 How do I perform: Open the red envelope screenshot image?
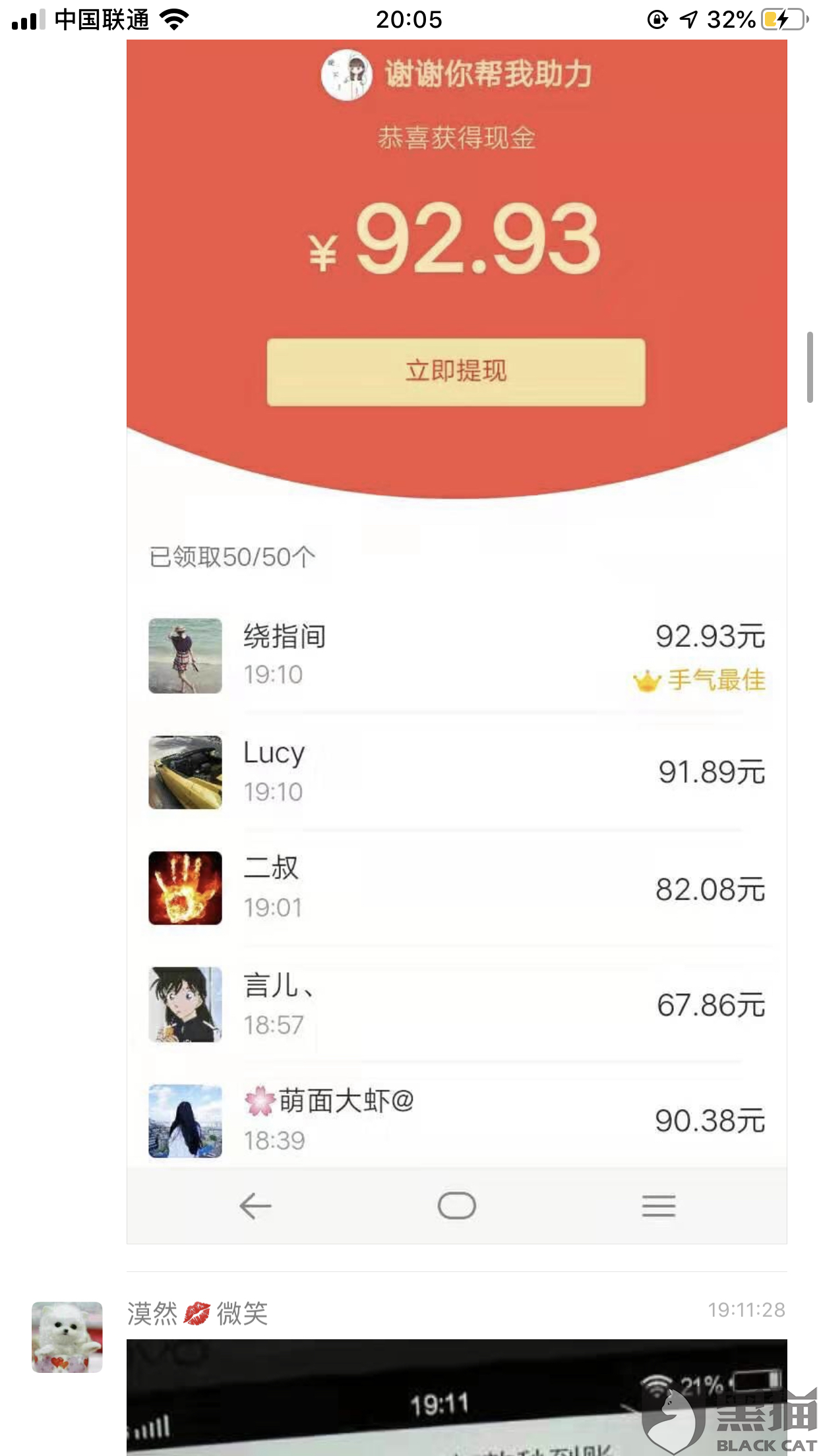456,641
